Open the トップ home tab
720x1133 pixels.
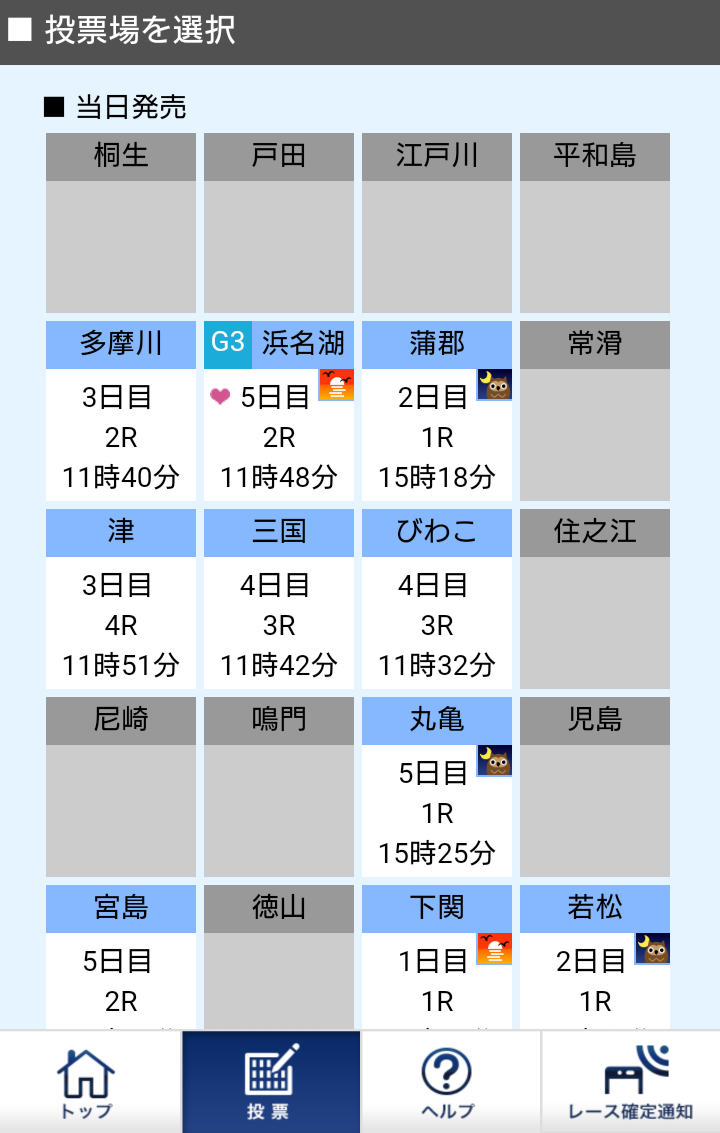pyautogui.click(x=90, y=1082)
